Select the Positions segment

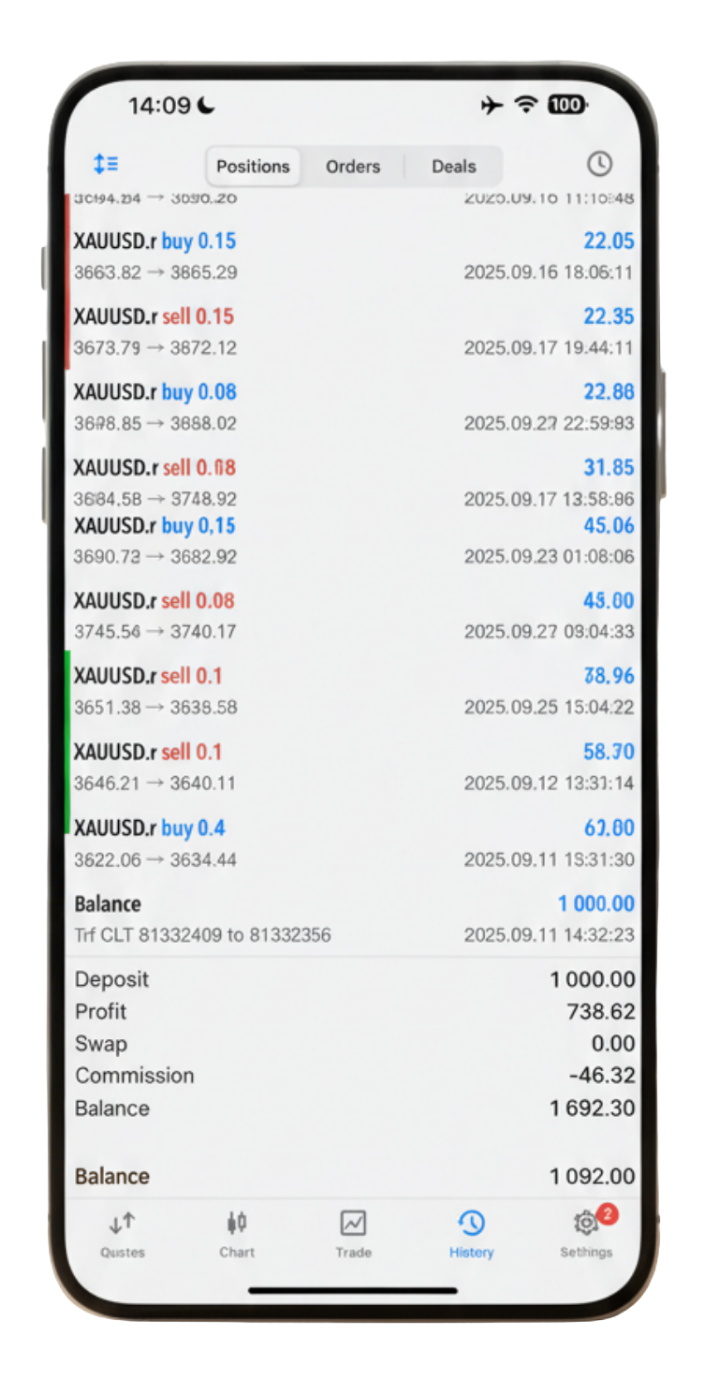click(x=253, y=166)
